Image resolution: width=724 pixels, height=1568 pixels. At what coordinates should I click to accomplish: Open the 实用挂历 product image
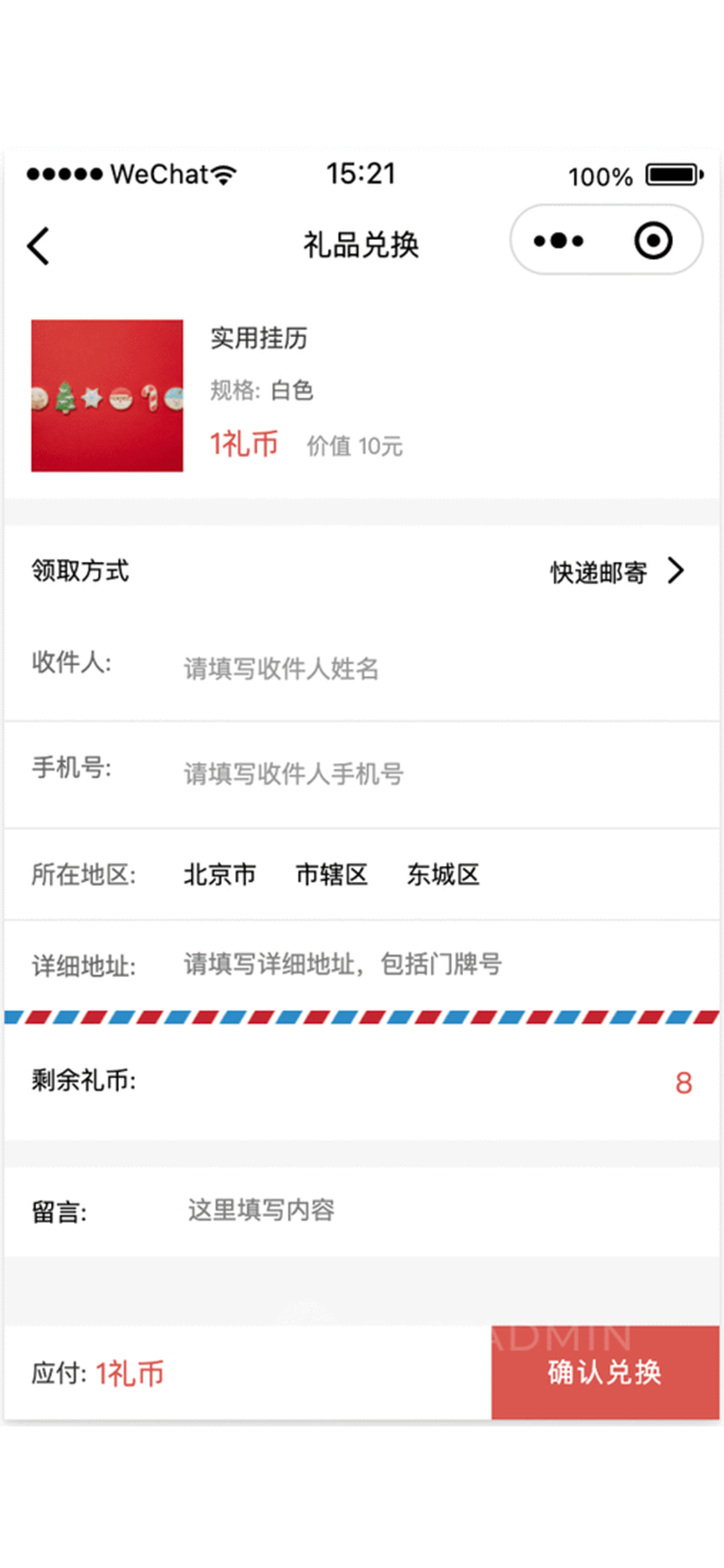tap(107, 395)
